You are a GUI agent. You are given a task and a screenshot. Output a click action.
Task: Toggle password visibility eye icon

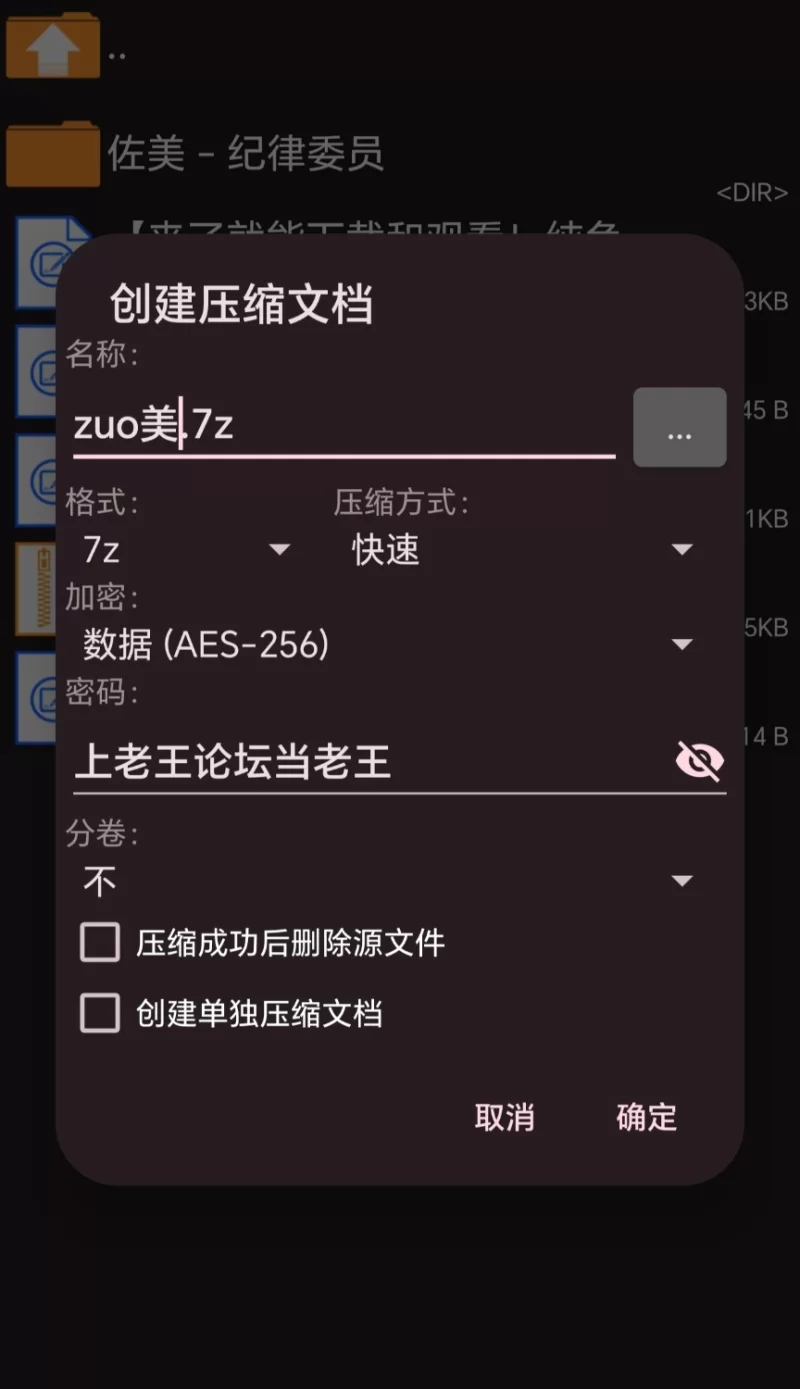699,762
